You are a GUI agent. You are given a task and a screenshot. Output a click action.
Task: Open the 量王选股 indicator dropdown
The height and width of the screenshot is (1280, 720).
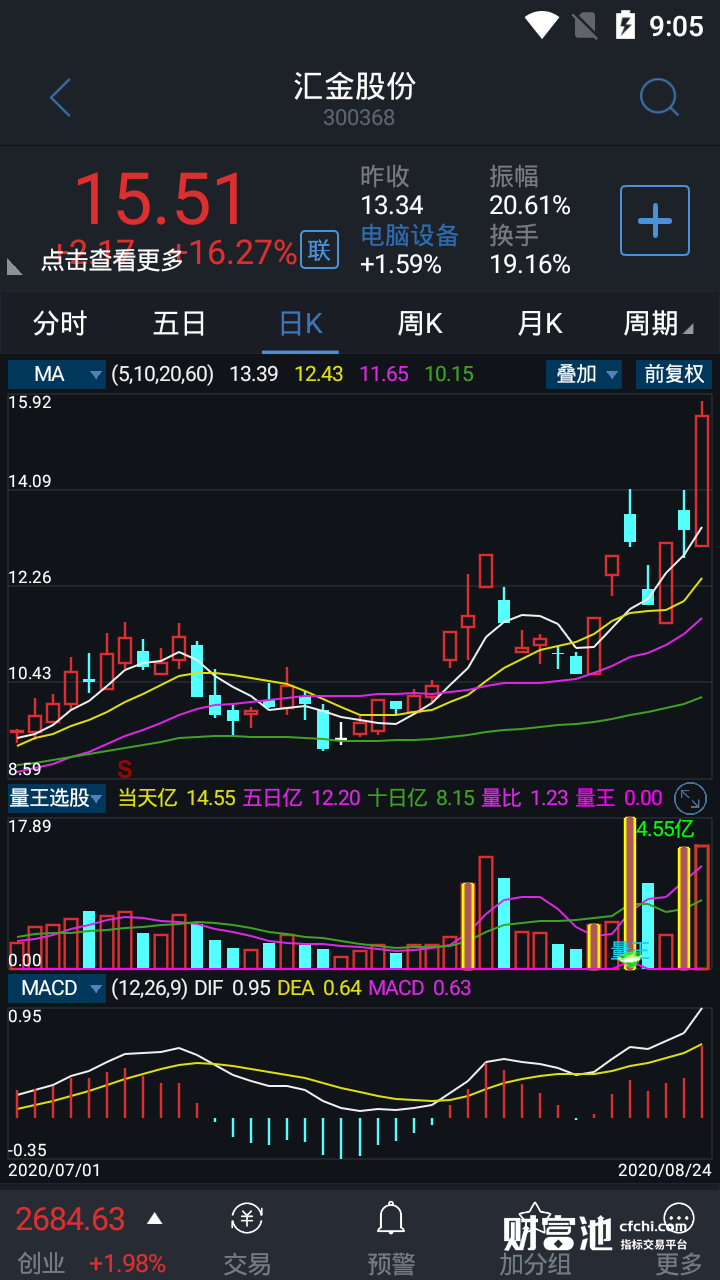(57, 798)
